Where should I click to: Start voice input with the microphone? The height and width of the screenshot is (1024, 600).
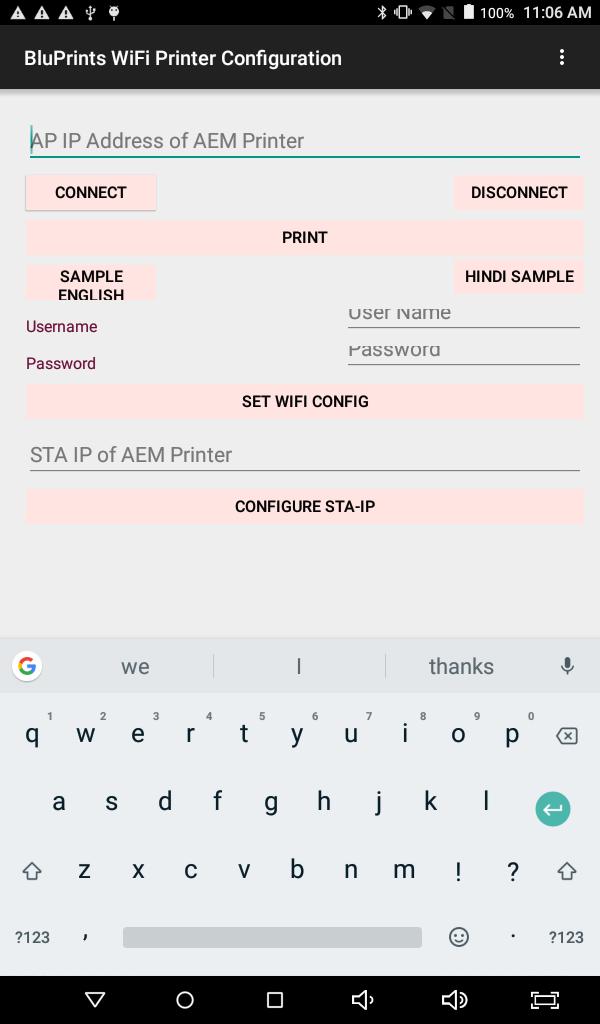coord(567,666)
